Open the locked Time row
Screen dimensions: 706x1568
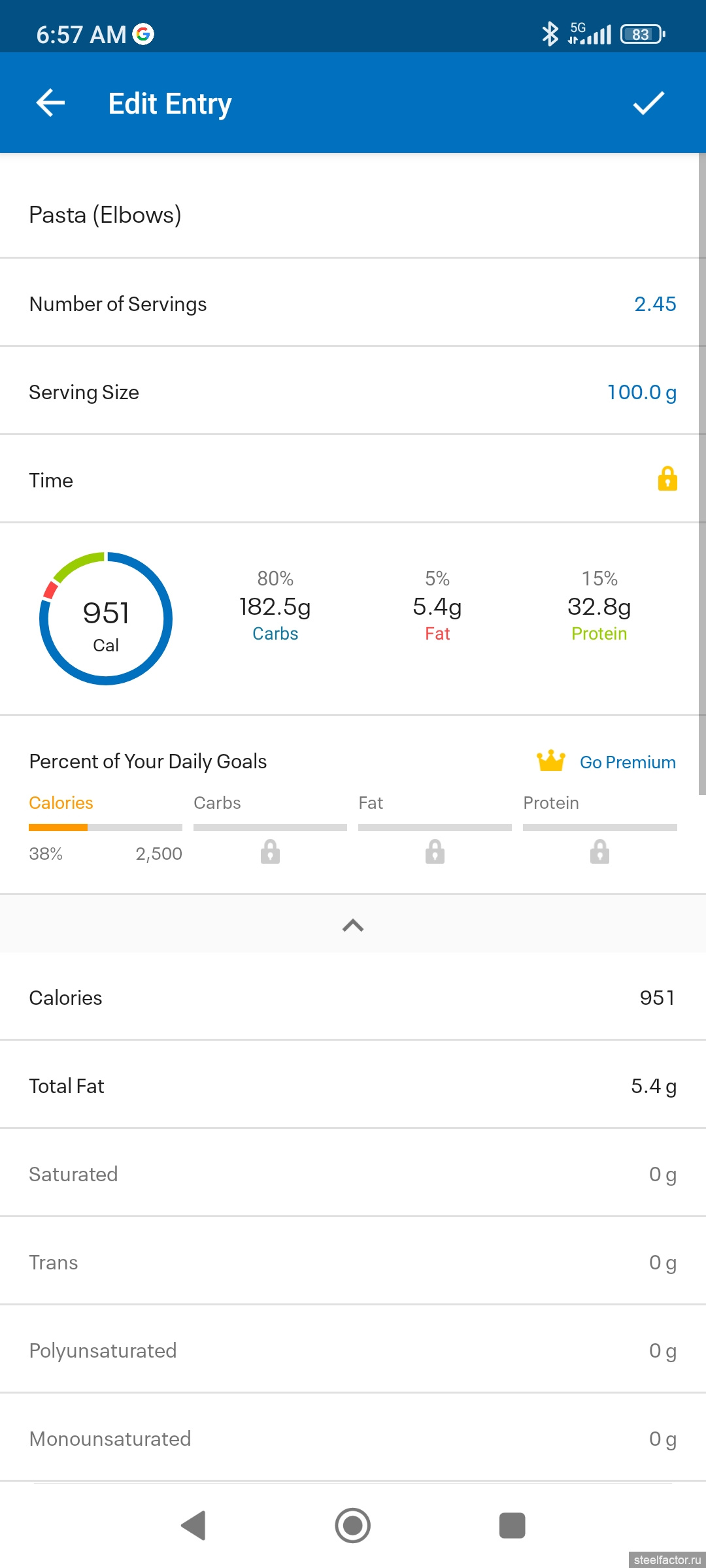coord(353,480)
